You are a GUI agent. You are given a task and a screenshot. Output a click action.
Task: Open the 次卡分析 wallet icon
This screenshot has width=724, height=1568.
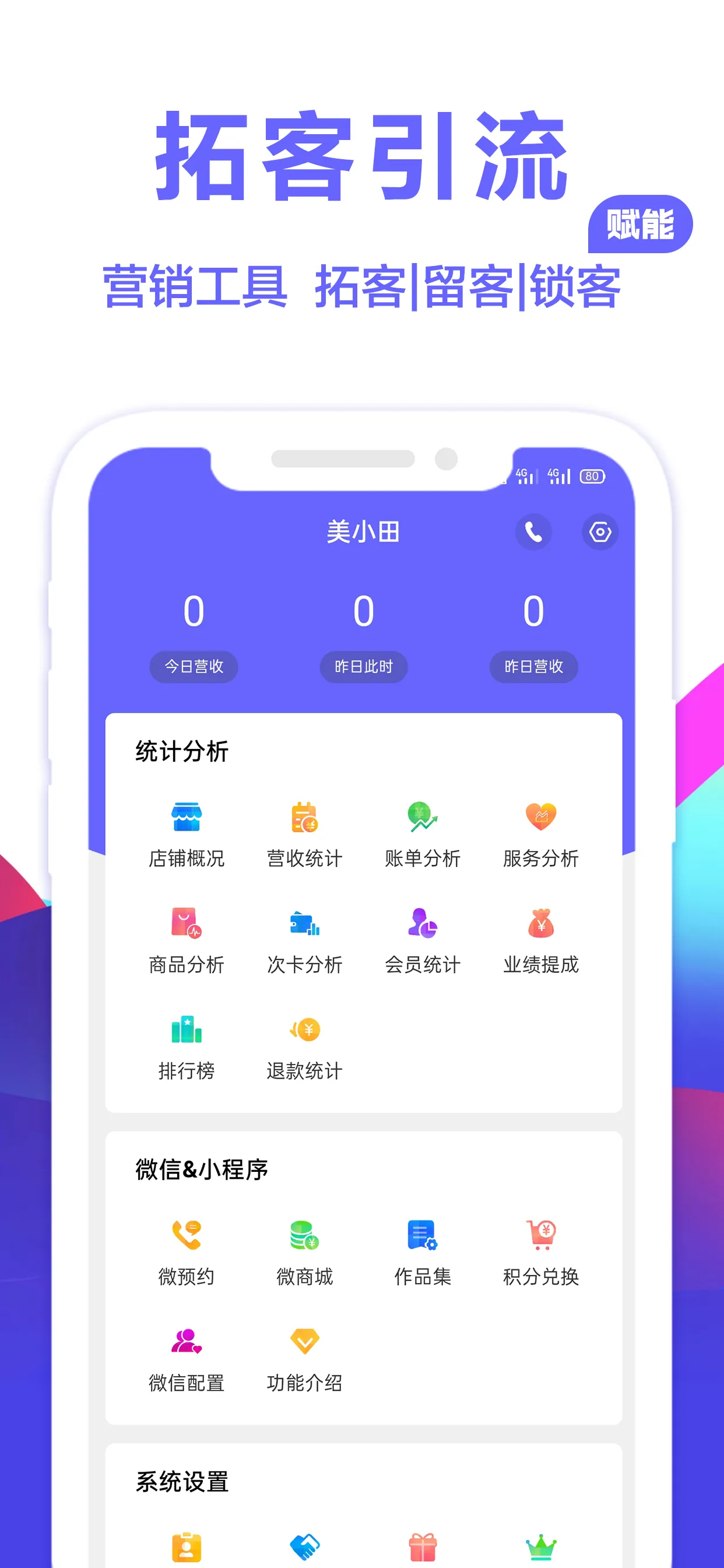pos(304,926)
